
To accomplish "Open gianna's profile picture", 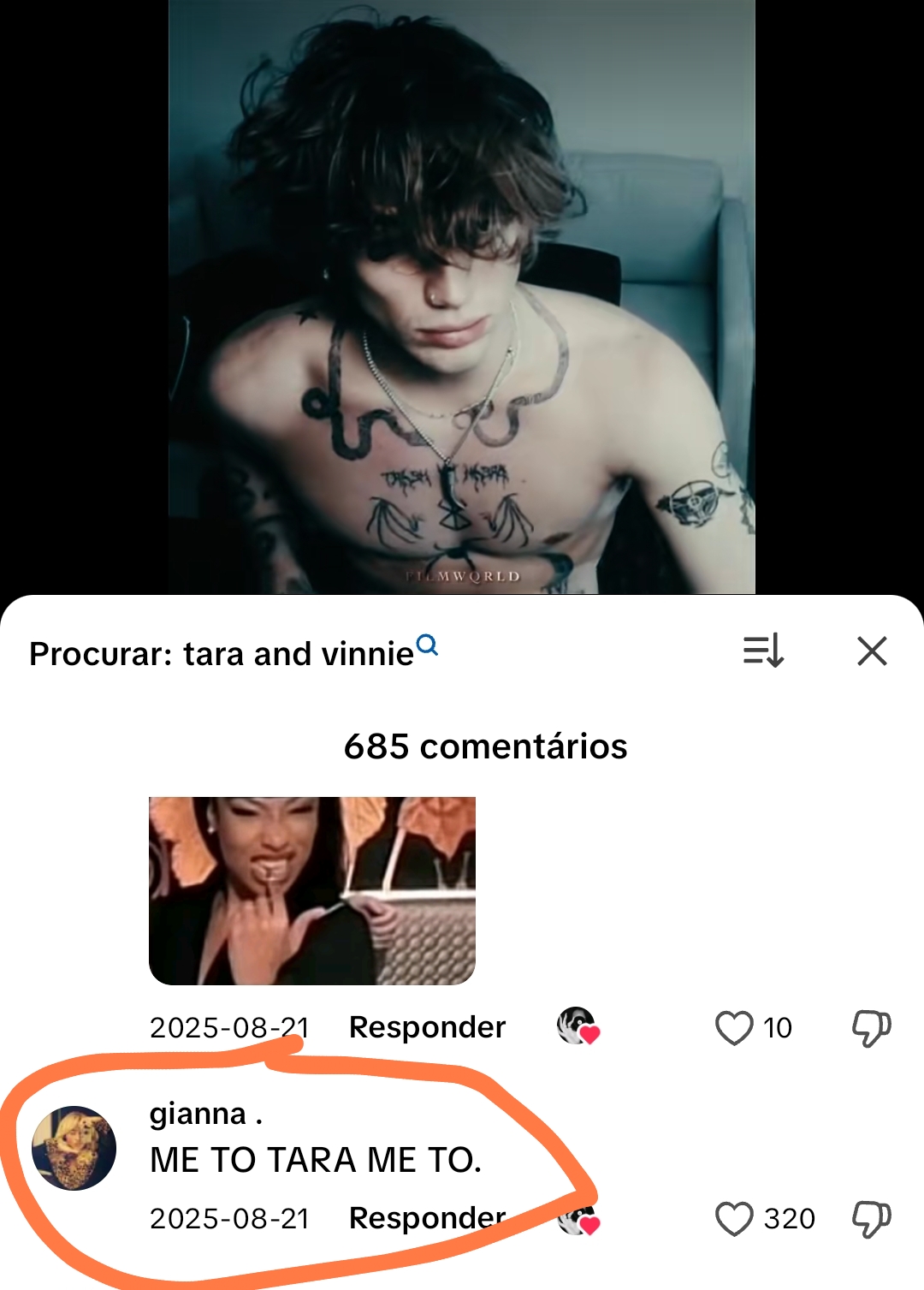I will 74,1148.
